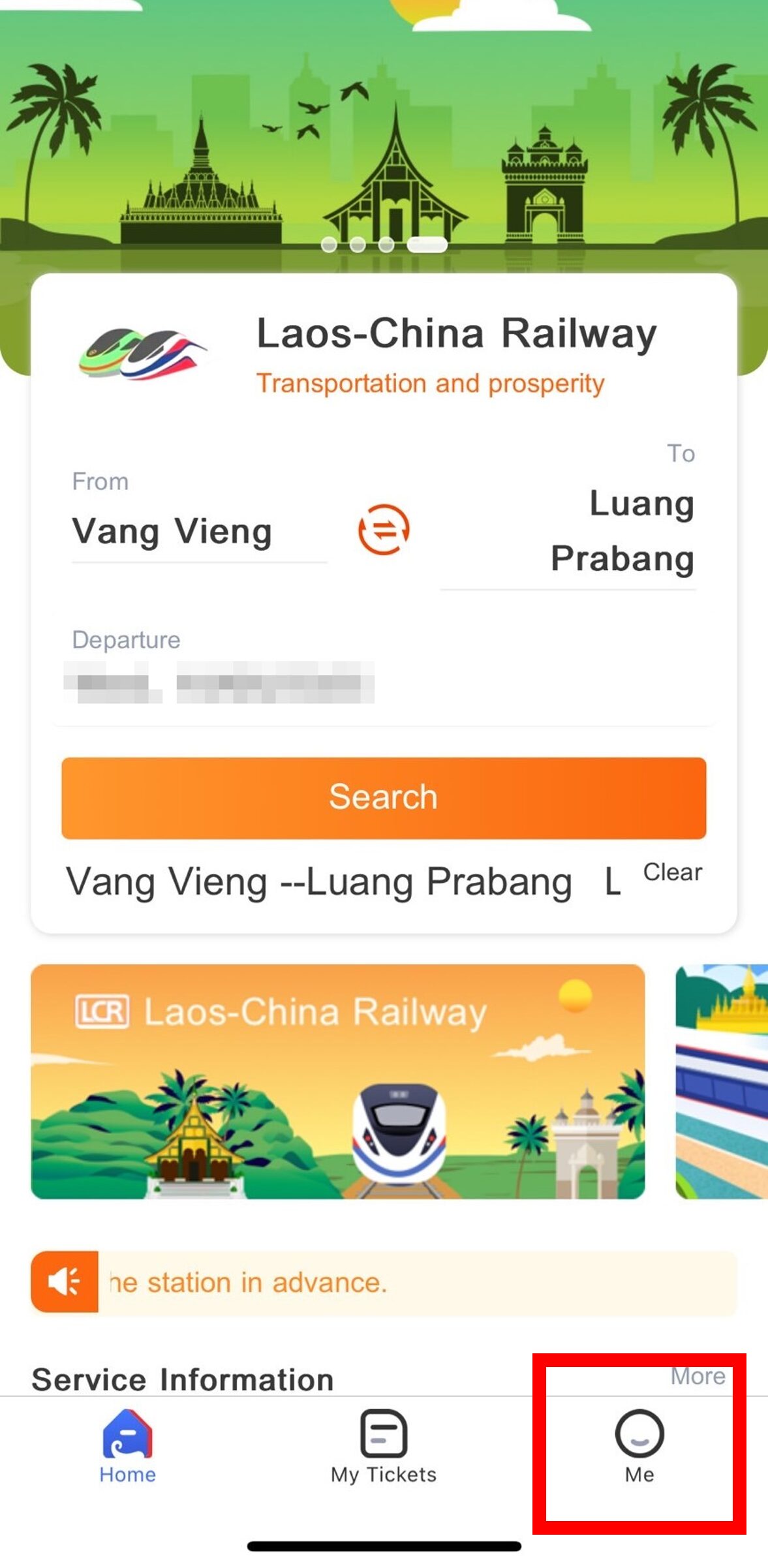Select recent search Vang Vieng --Luang Prabang

(319, 882)
